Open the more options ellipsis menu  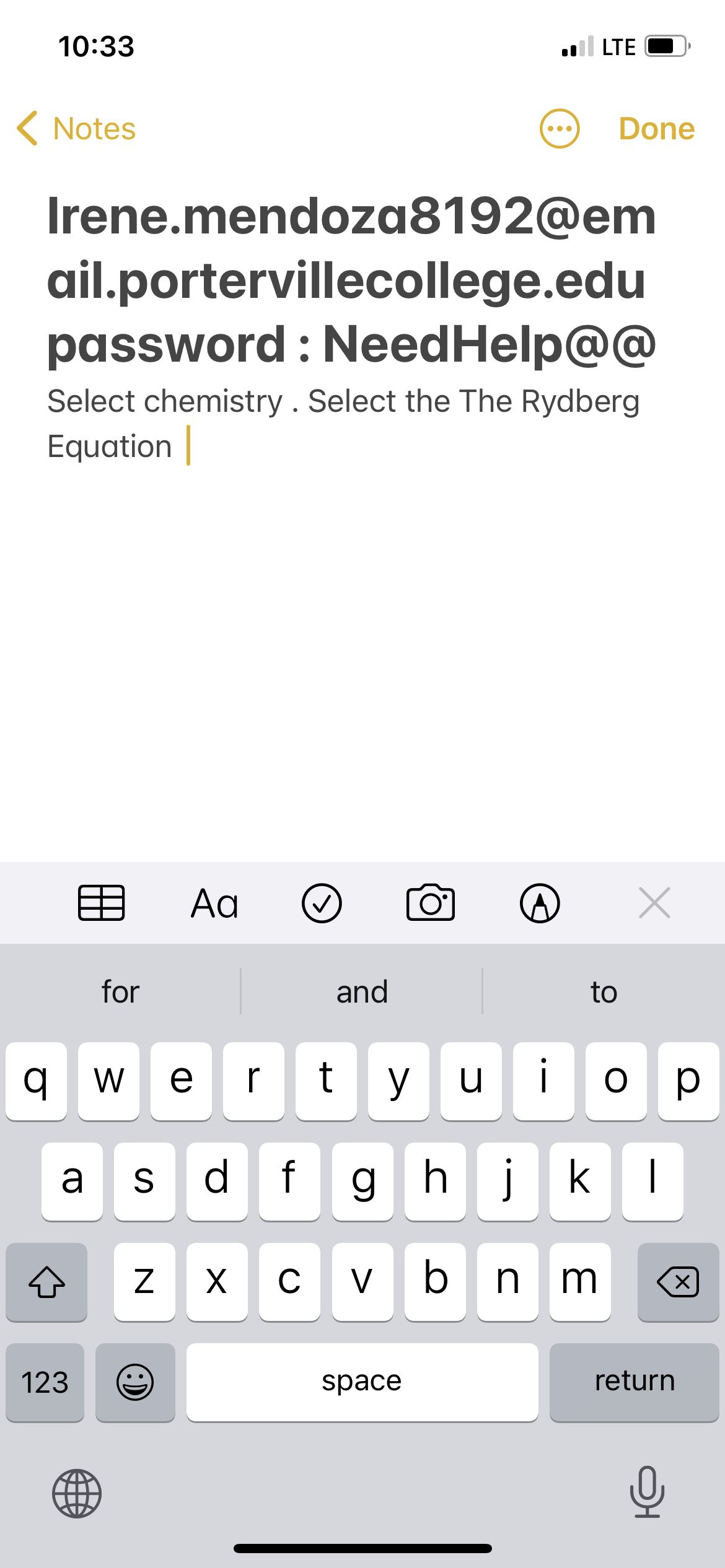[x=559, y=129]
